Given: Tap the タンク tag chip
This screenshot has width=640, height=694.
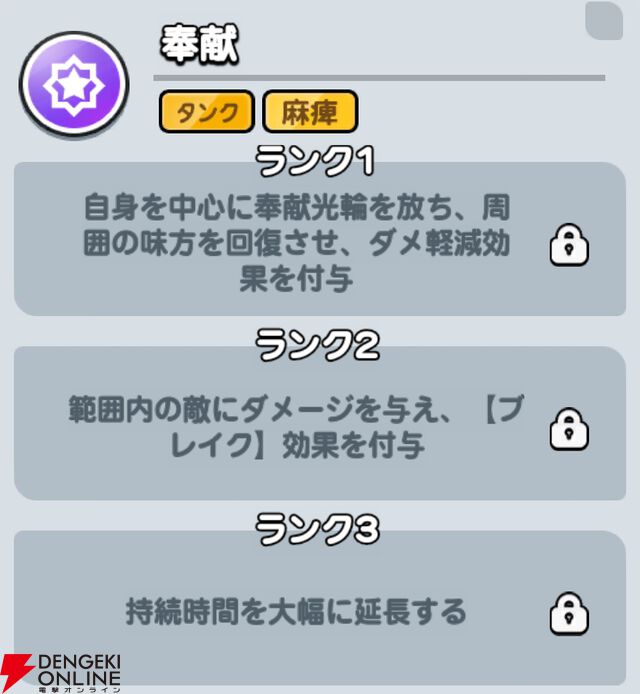Looking at the screenshot, I should coord(207,112).
